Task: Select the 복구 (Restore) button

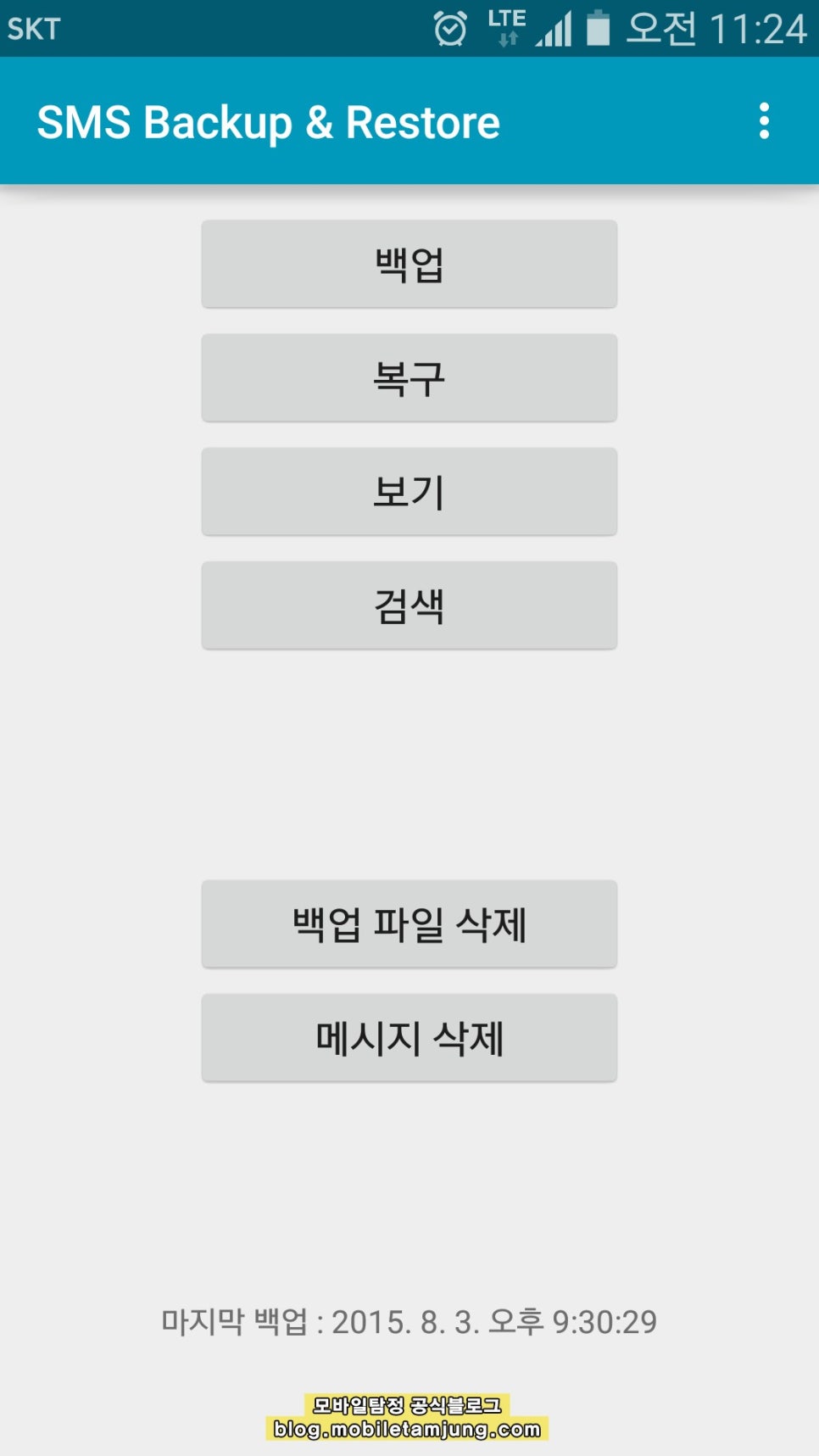Action: [409, 377]
